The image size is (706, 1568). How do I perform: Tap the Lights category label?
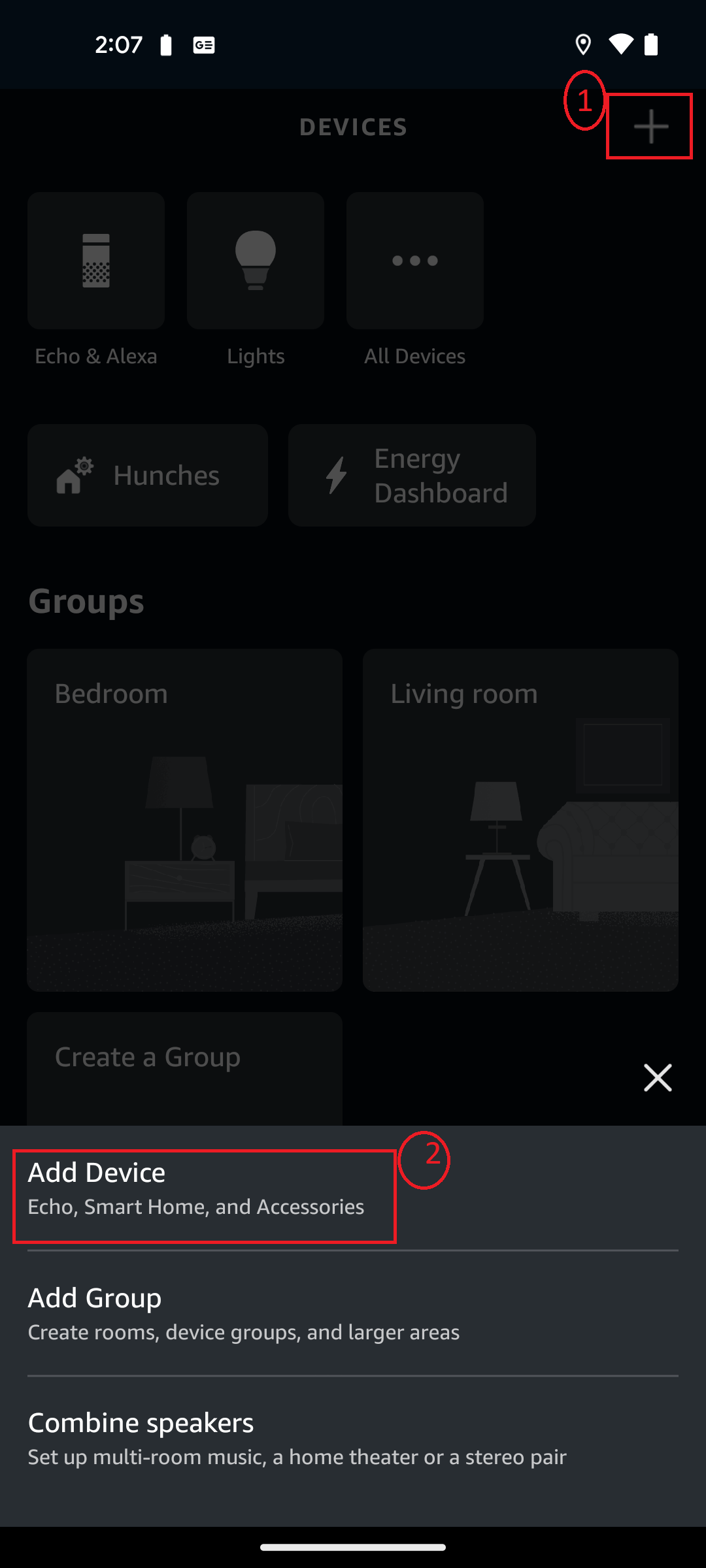[x=256, y=356]
